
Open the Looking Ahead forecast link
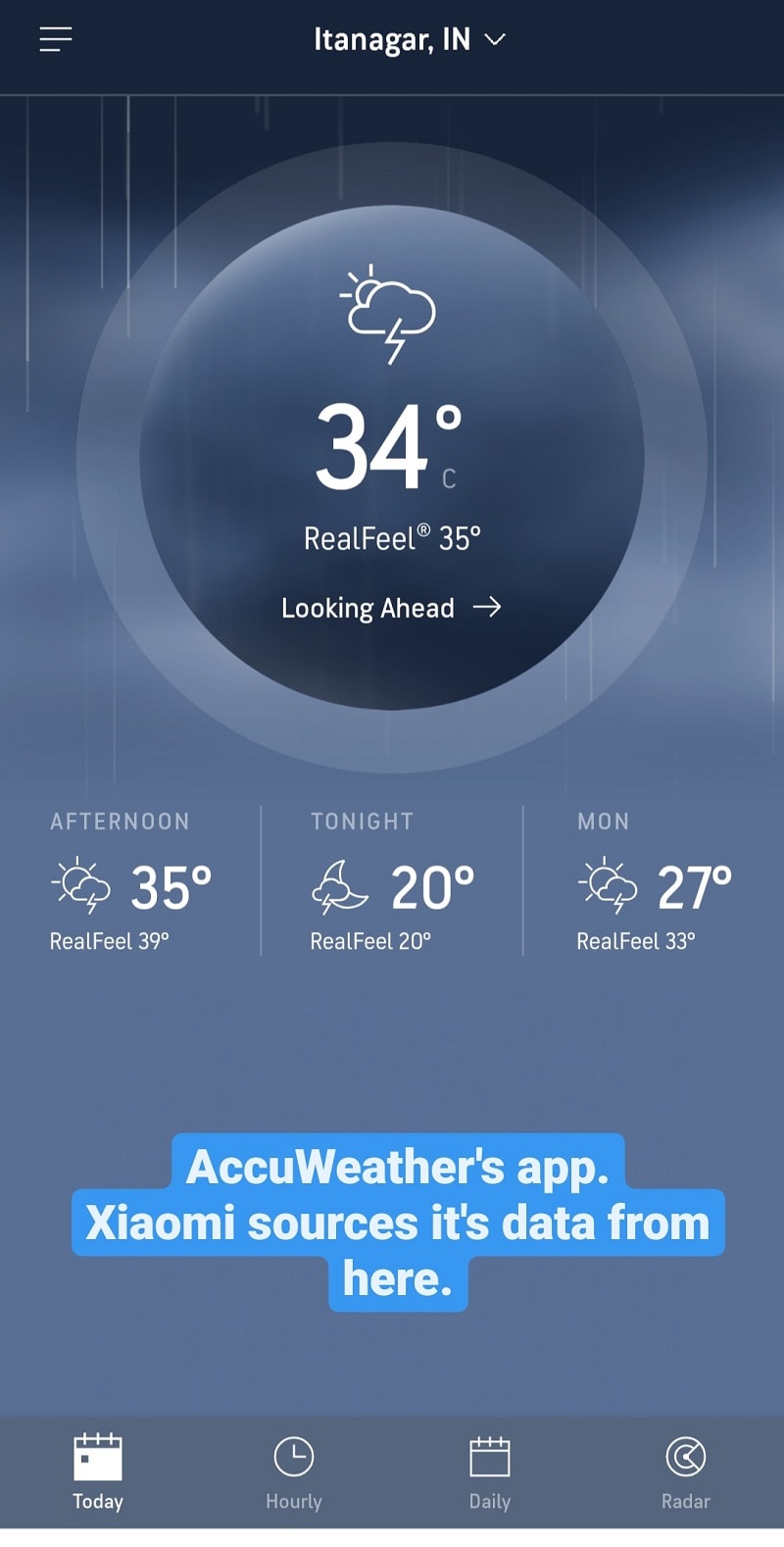[x=391, y=608]
